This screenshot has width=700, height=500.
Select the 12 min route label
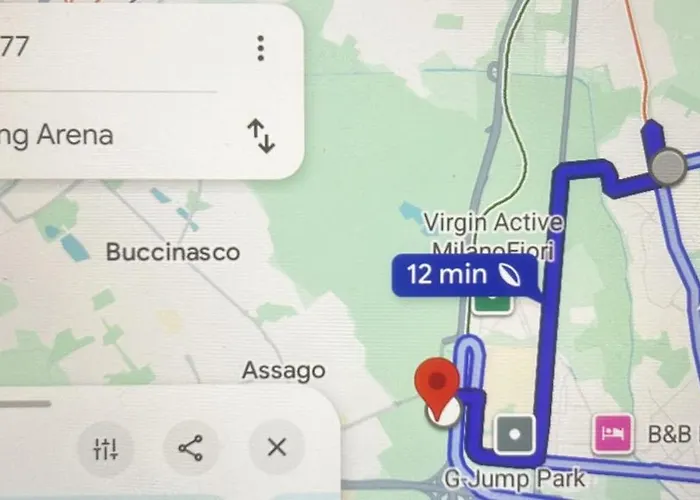tap(460, 274)
